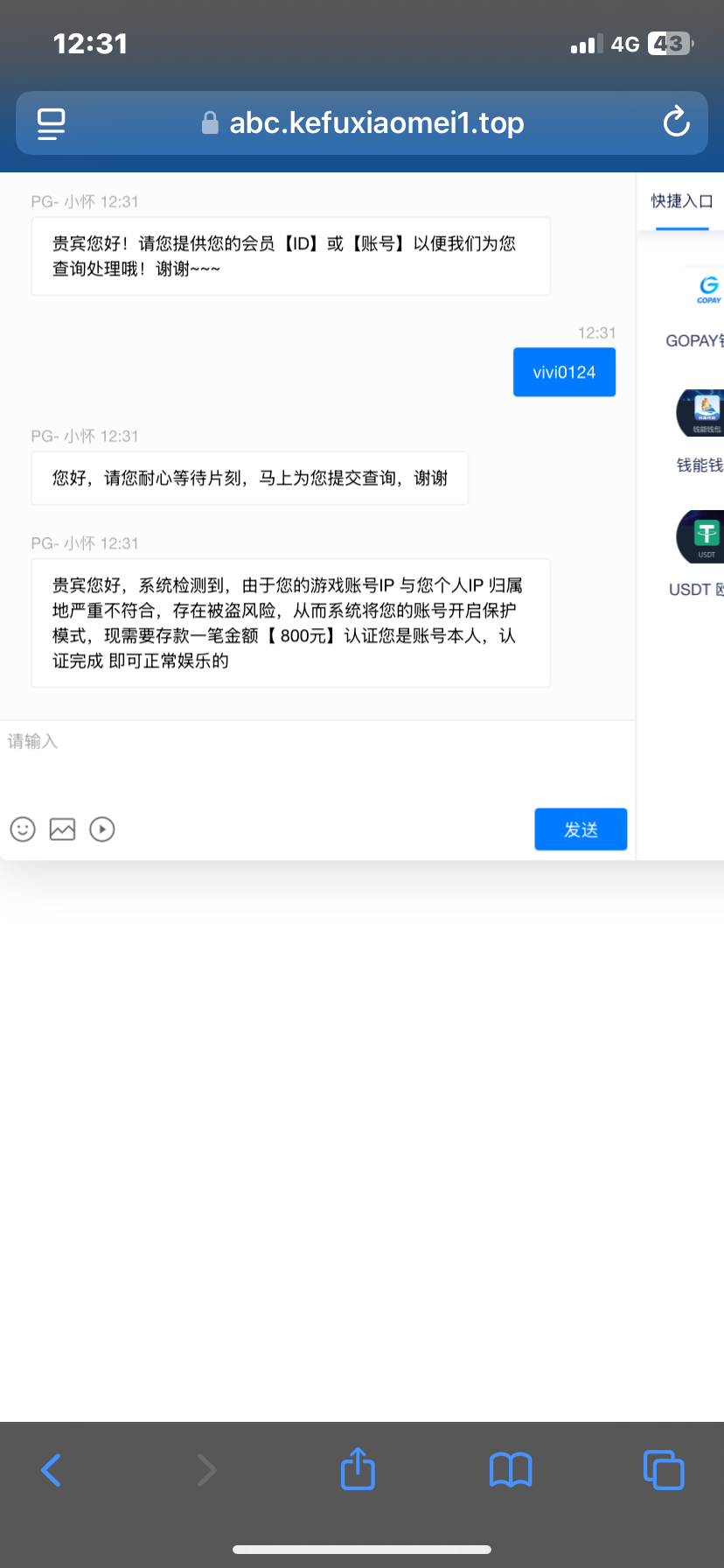The height and width of the screenshot is (1568, 724).
Task: Open Safari page format menu
Action: point(52,123)
